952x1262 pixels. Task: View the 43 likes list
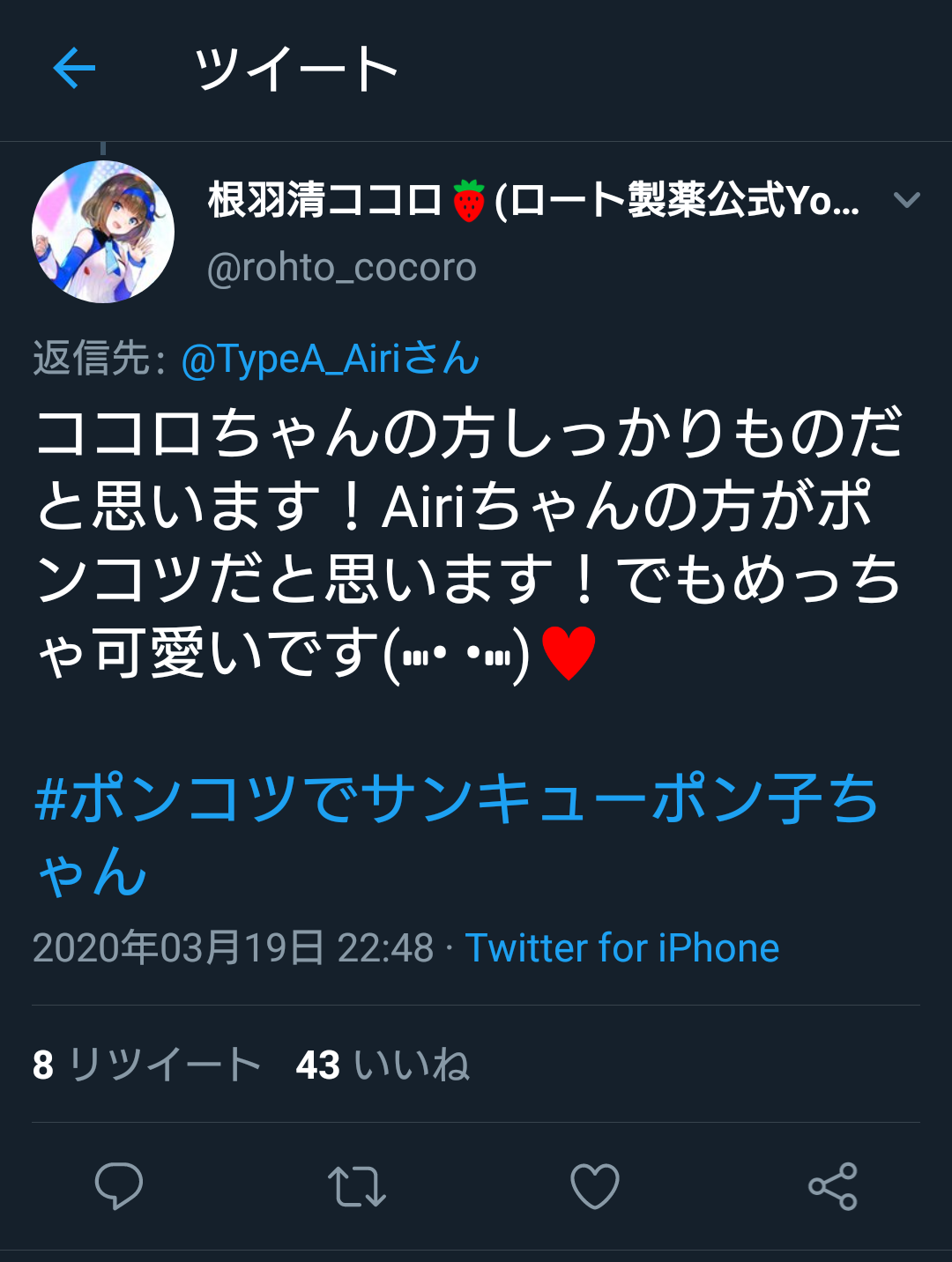pyautogui.click(x=383, y=1065)
